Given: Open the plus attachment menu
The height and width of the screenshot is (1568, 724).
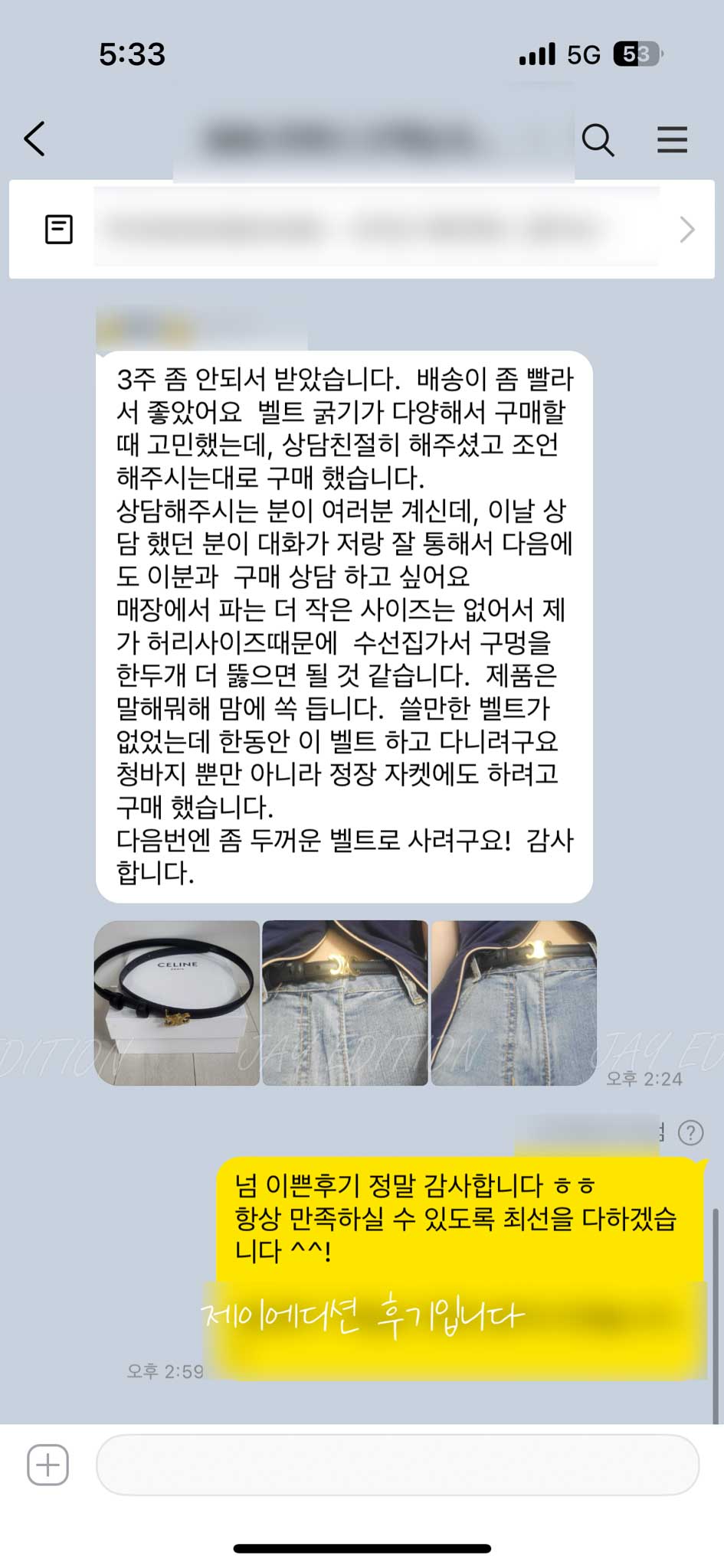Looking at the screenshot, I should click(48, 1465).
